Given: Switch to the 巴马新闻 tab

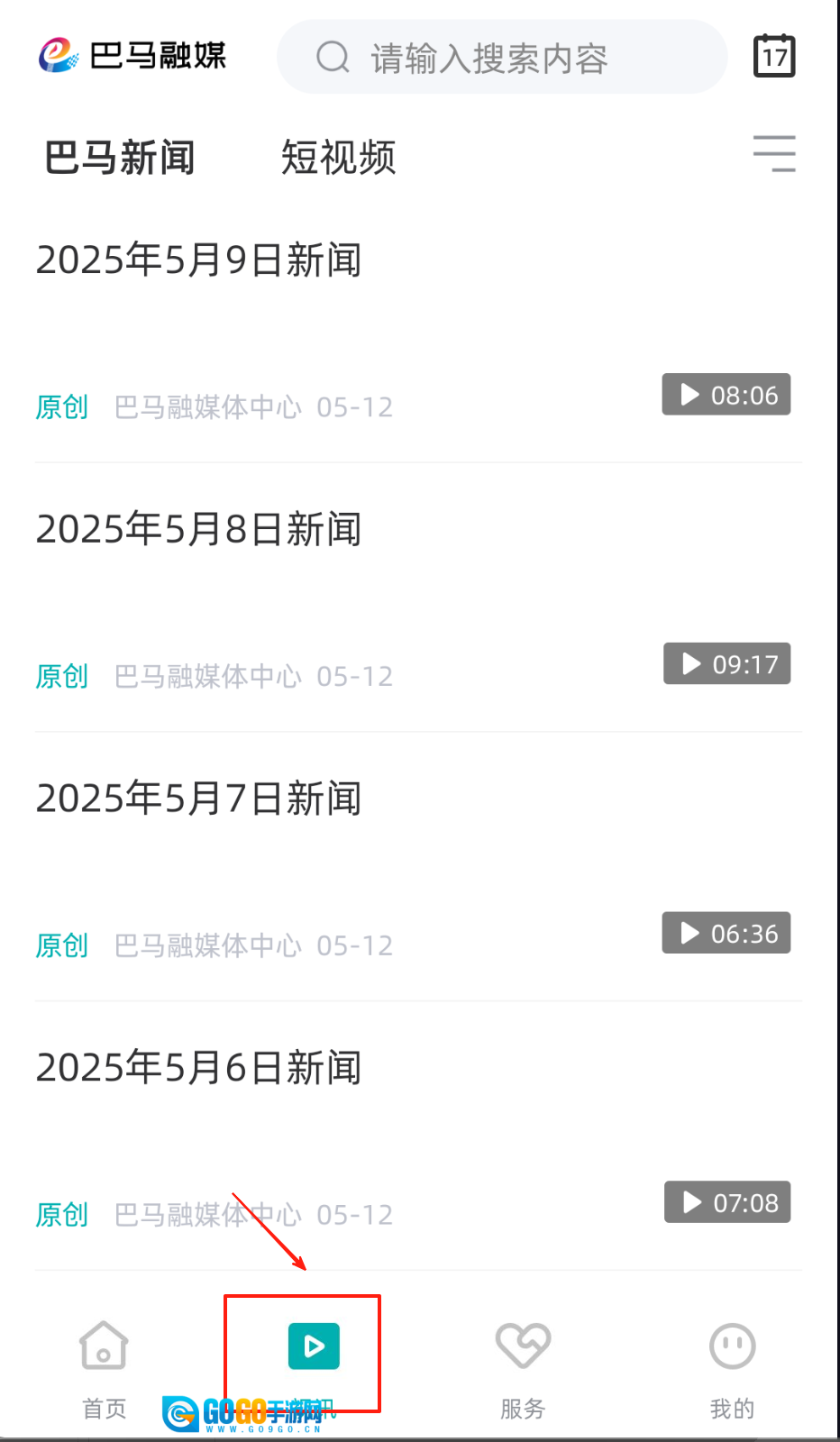Looking at the screenshot, I should point(120,158).
